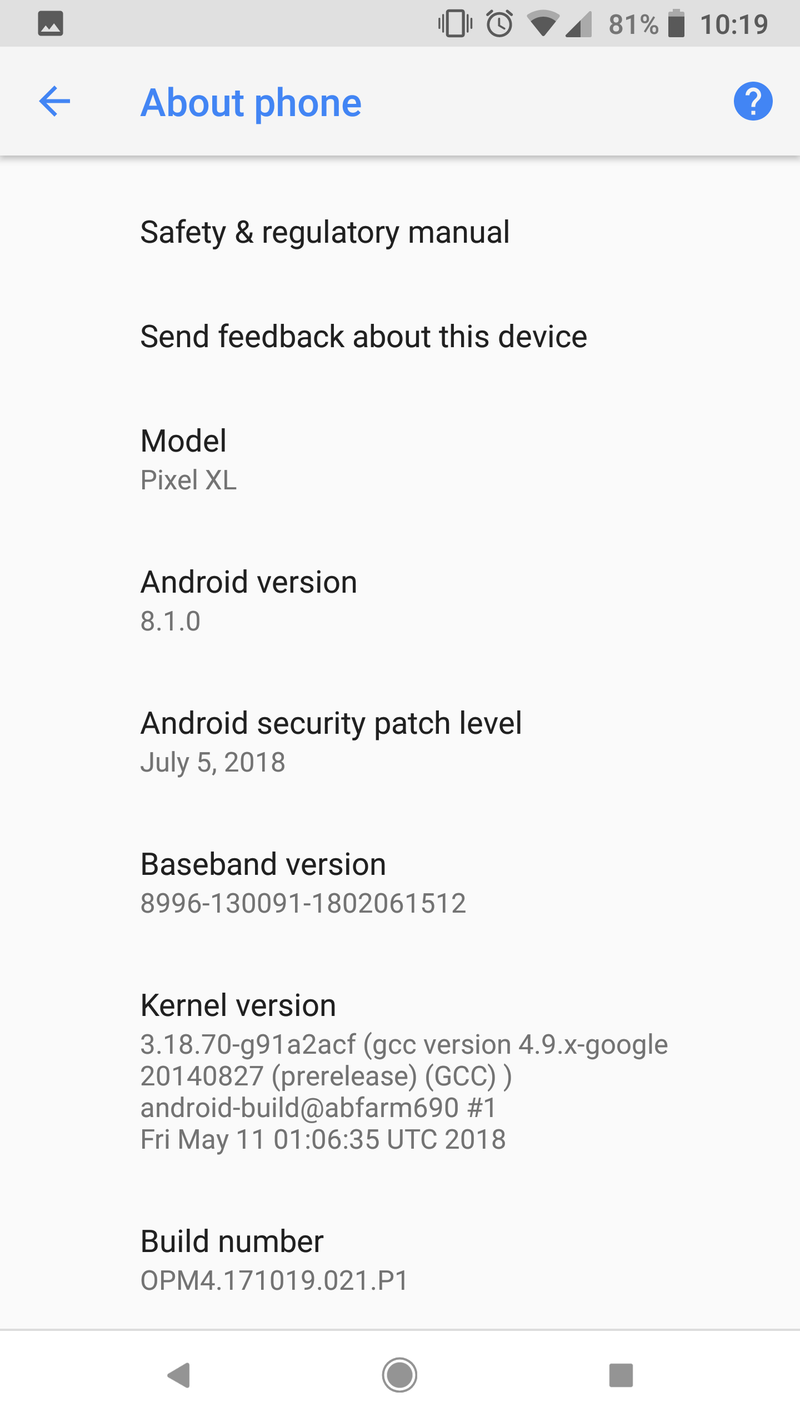Go back using the app bar arrow
This screenshot has width=800, height=1422.
click(x=54, y=101)
